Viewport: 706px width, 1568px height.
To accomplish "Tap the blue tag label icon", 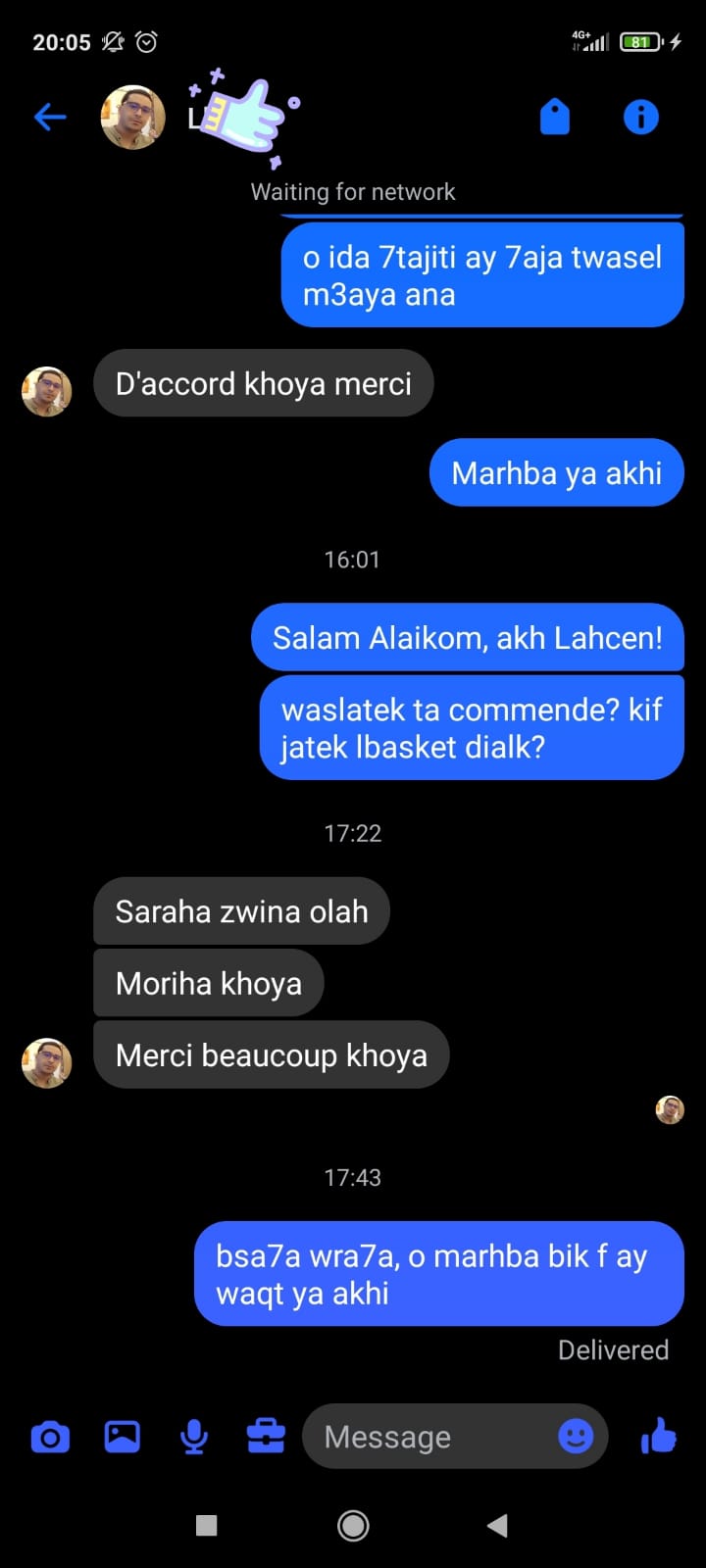I will pos(555,118).
